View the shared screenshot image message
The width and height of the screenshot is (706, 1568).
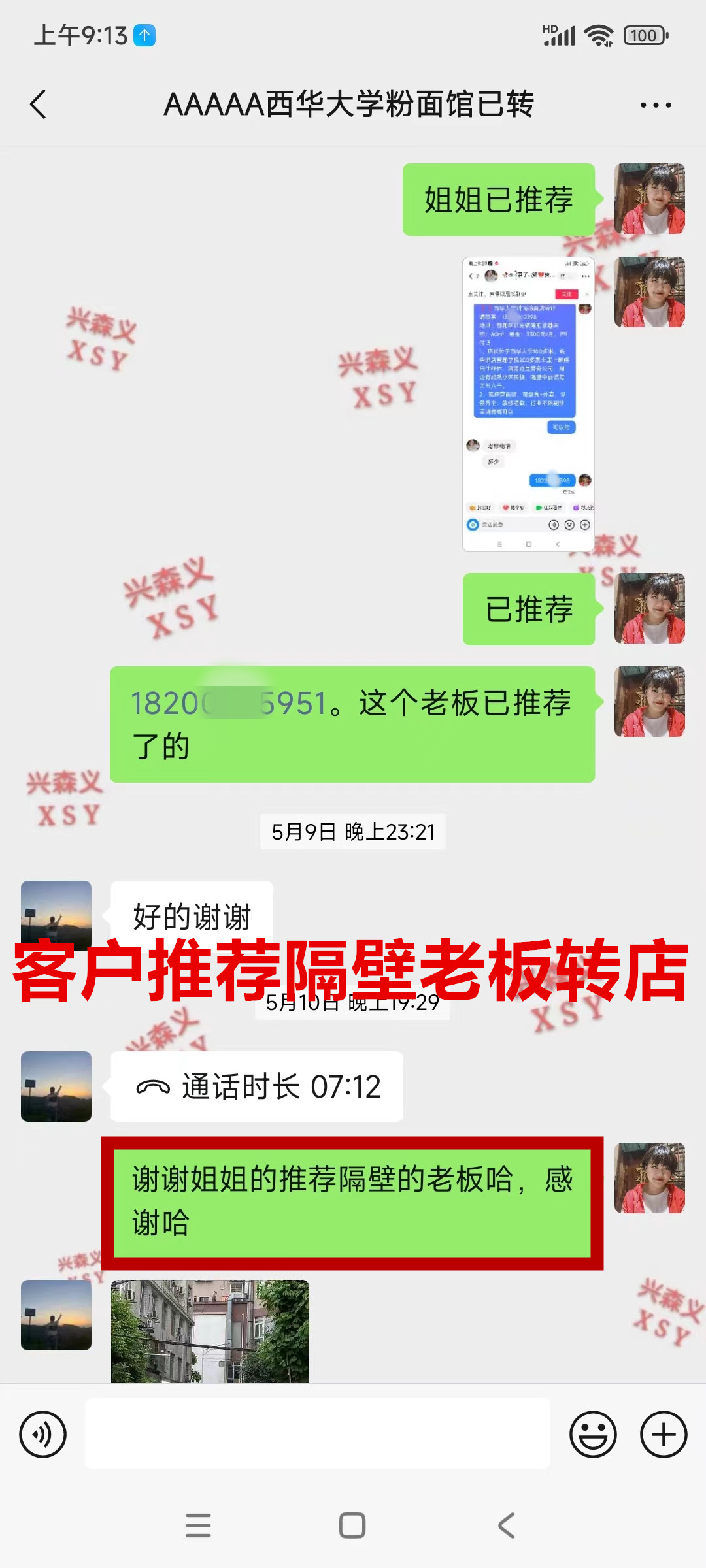tap(528, 404)
